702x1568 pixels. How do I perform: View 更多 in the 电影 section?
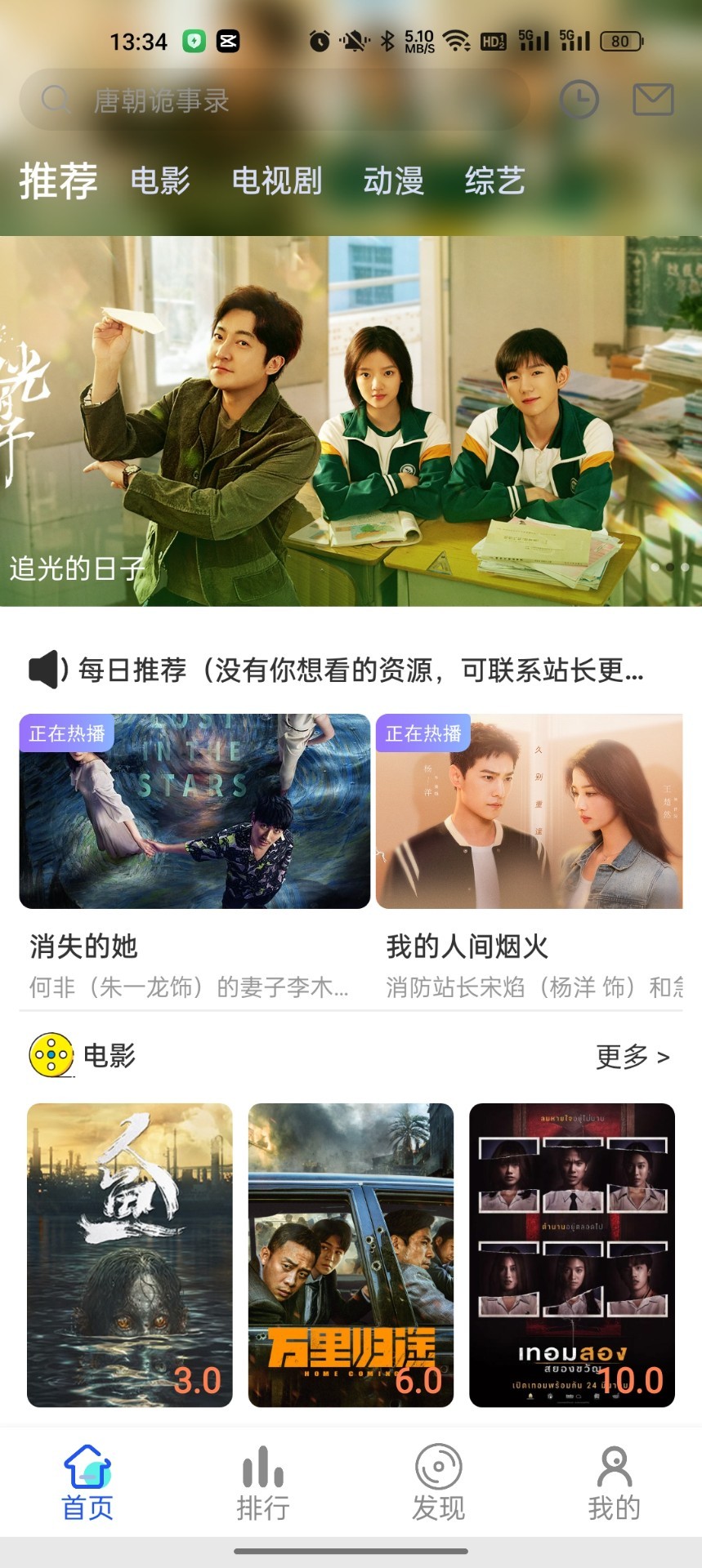(633, 1057)
